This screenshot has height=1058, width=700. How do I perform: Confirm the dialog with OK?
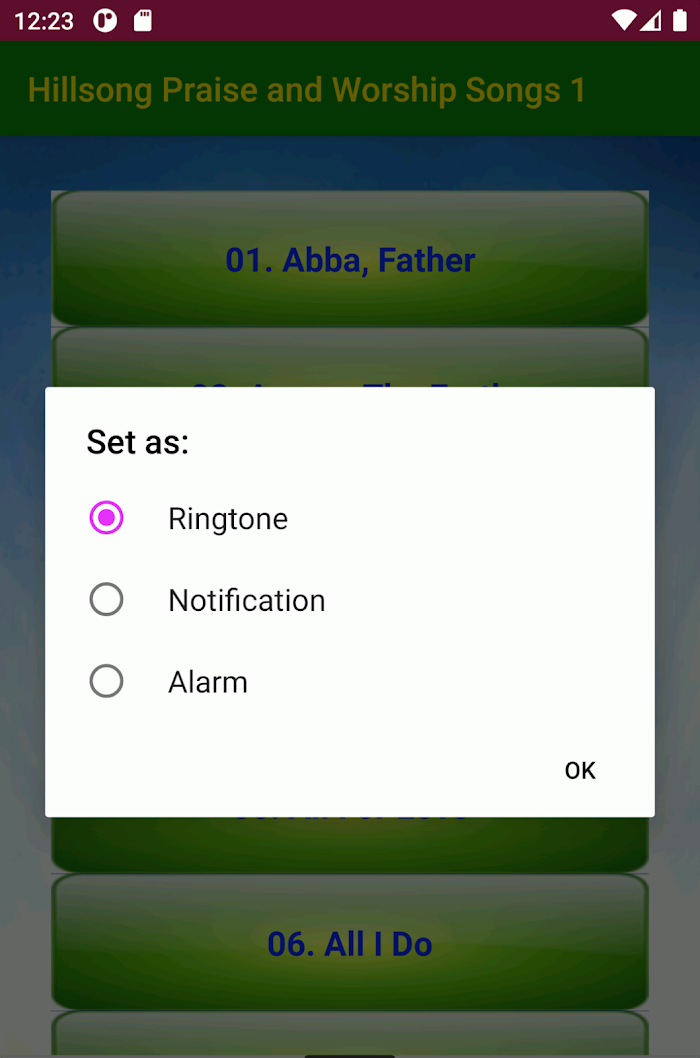pyautogui.click(x=580, y=770)
